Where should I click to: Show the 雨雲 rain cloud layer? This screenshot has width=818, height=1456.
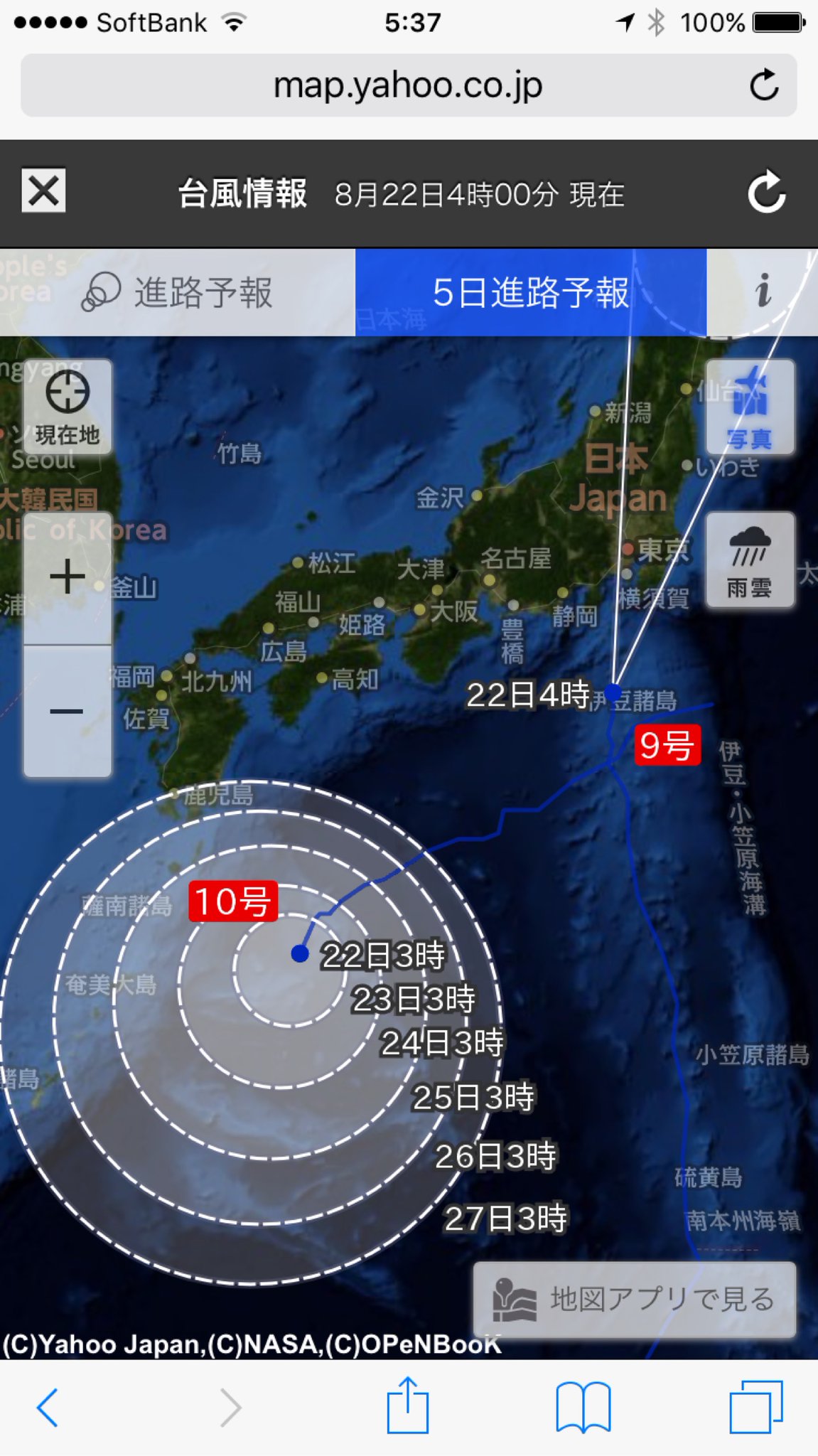click(750, 560)
